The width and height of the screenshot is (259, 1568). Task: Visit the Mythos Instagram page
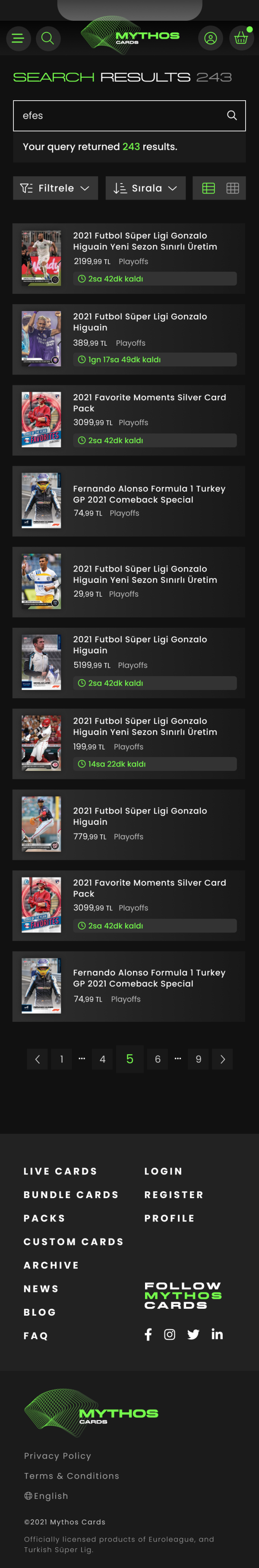pyautogui.click(x=170, y=1334)
